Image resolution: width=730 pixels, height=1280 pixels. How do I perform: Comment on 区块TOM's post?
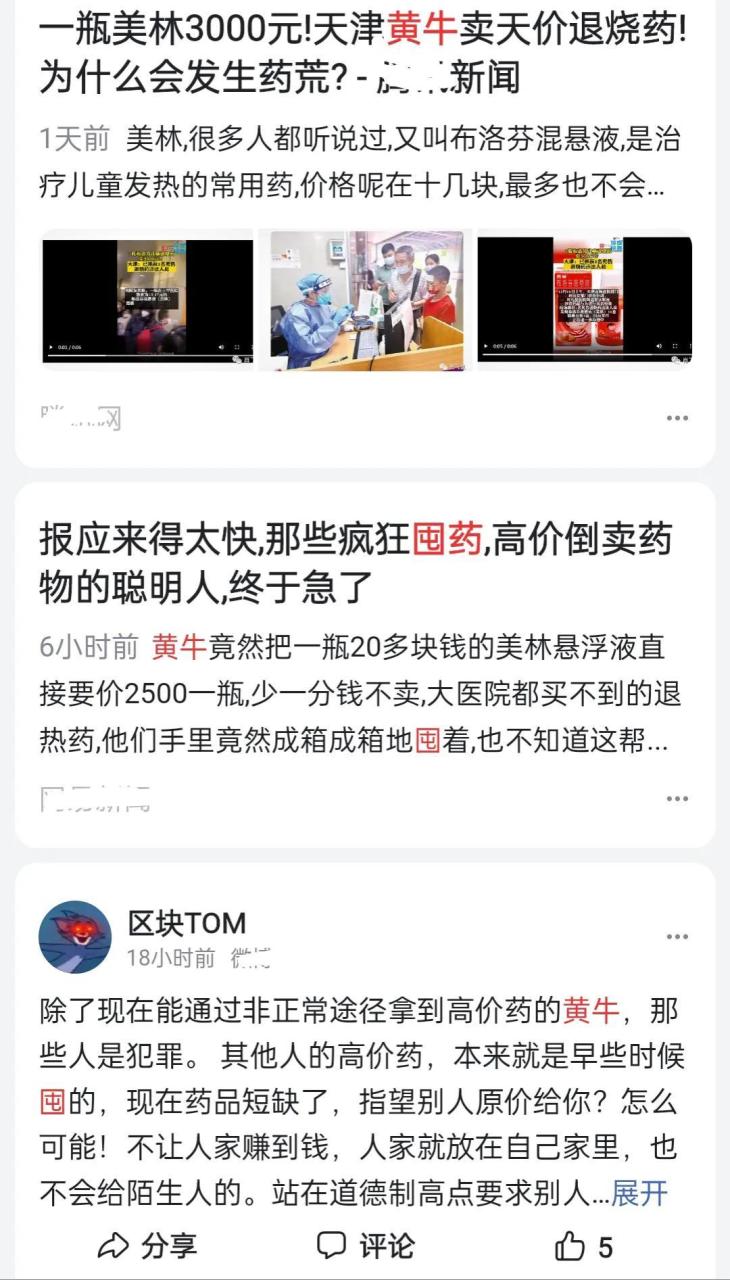(365, 1246)
